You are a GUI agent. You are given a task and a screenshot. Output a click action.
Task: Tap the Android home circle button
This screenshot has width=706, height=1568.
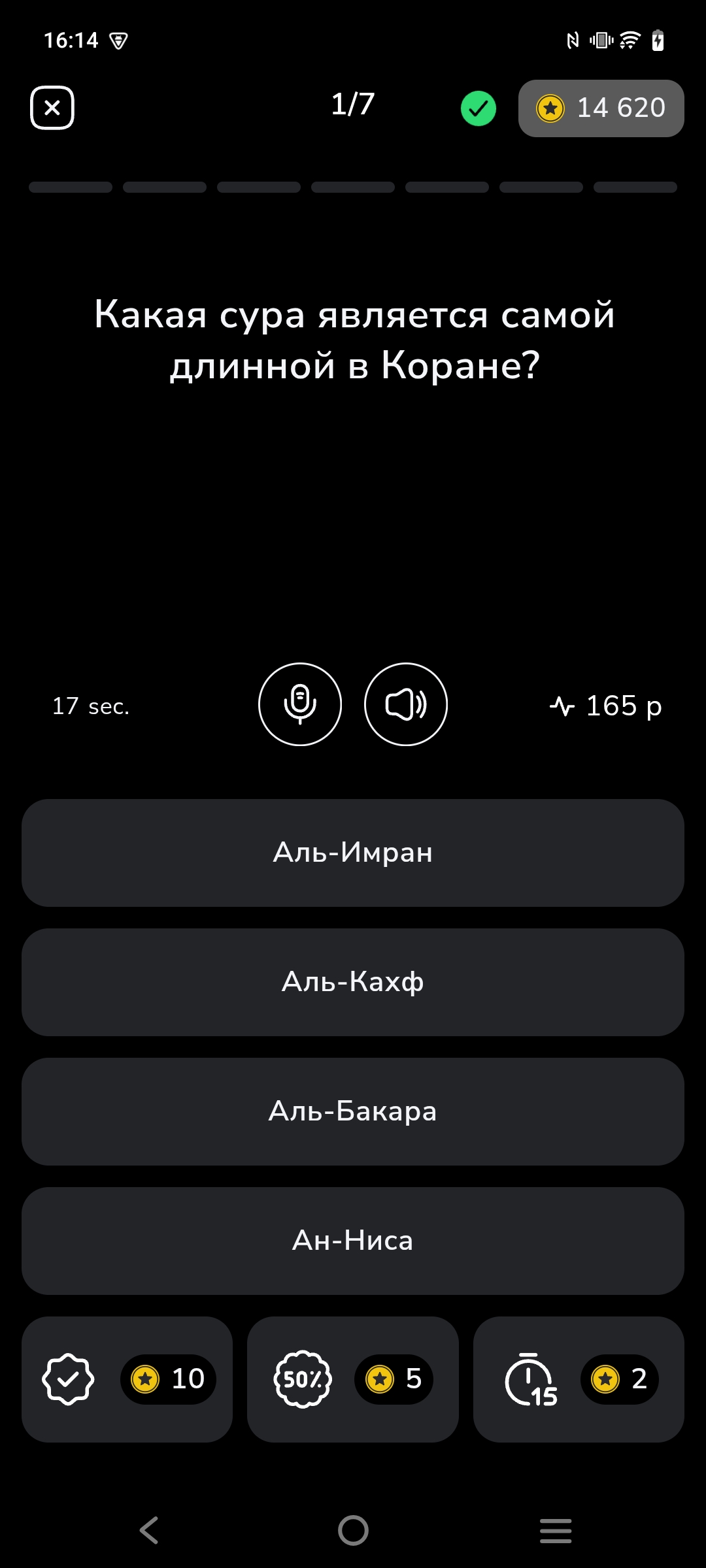[352, 1529]
